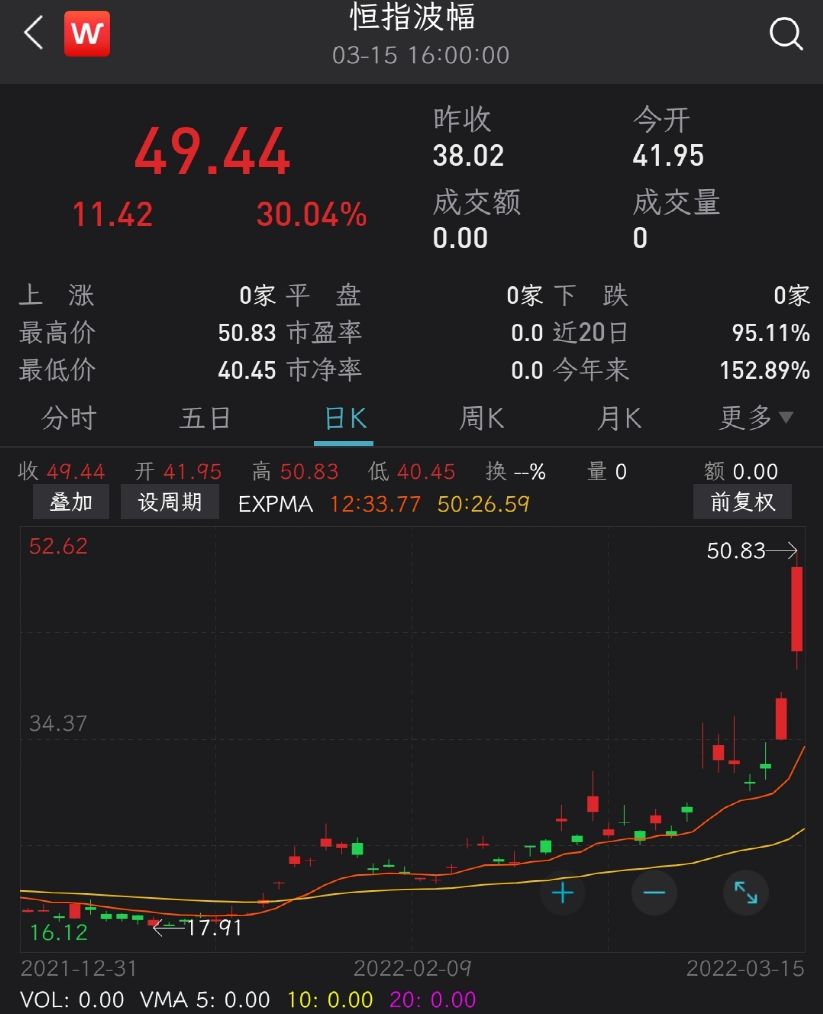Zoom out the chart with minus button
The image size is (823, 1014).
coord(654,893)
